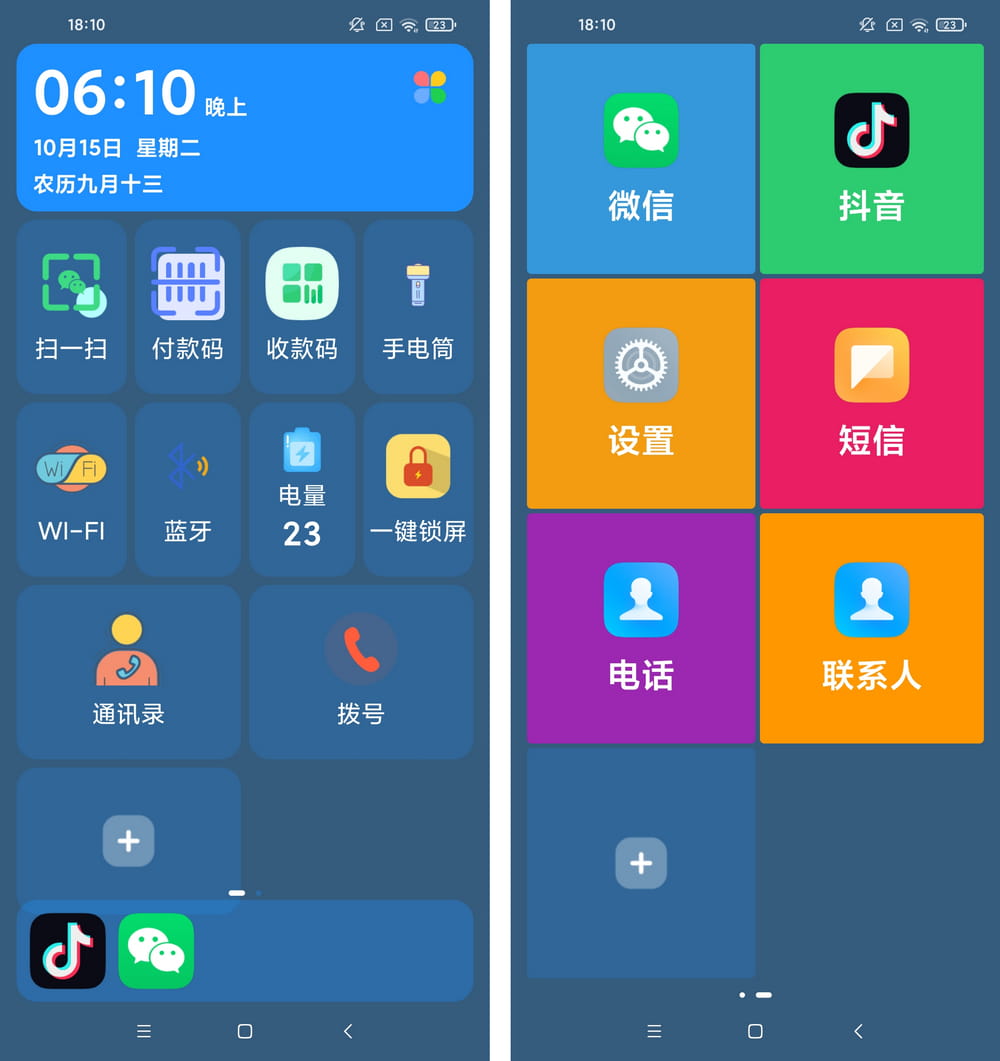Open the 扫一扫 scan shortcut
The height and width of the screenshot is (1061, 1000).
(71, 306)
